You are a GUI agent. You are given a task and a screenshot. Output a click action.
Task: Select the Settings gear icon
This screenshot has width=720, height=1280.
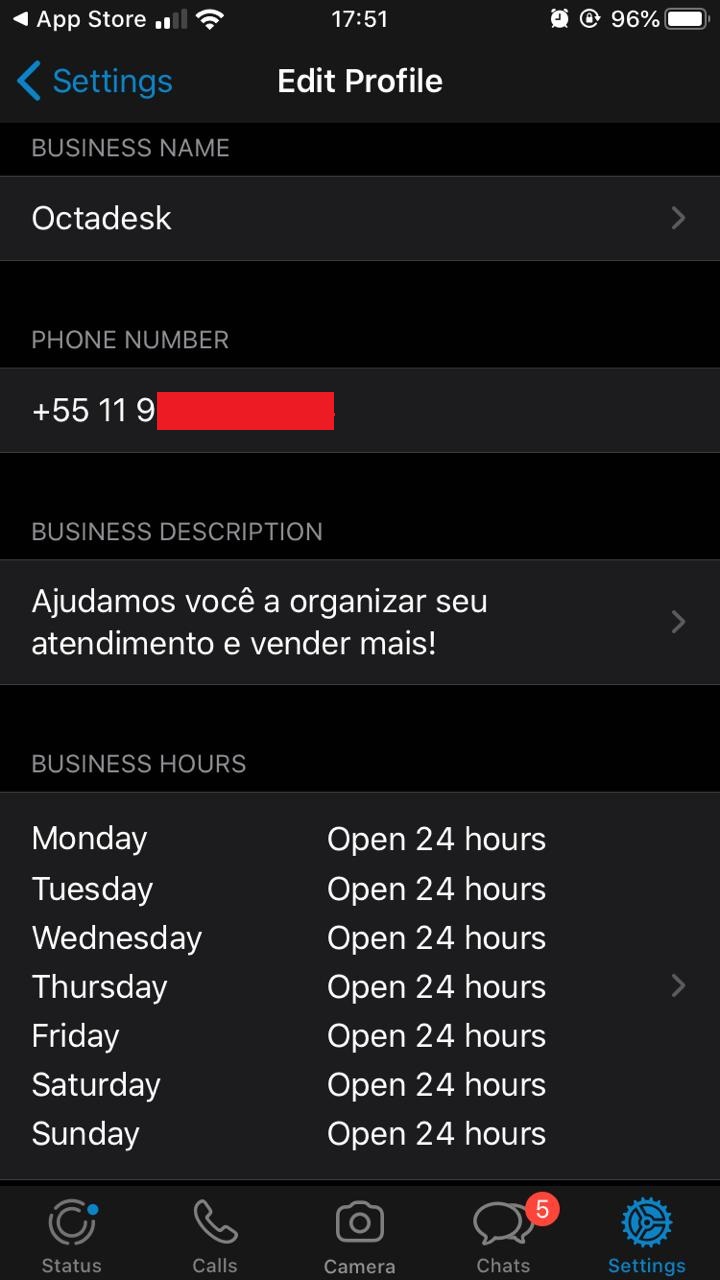point(646,1222)
